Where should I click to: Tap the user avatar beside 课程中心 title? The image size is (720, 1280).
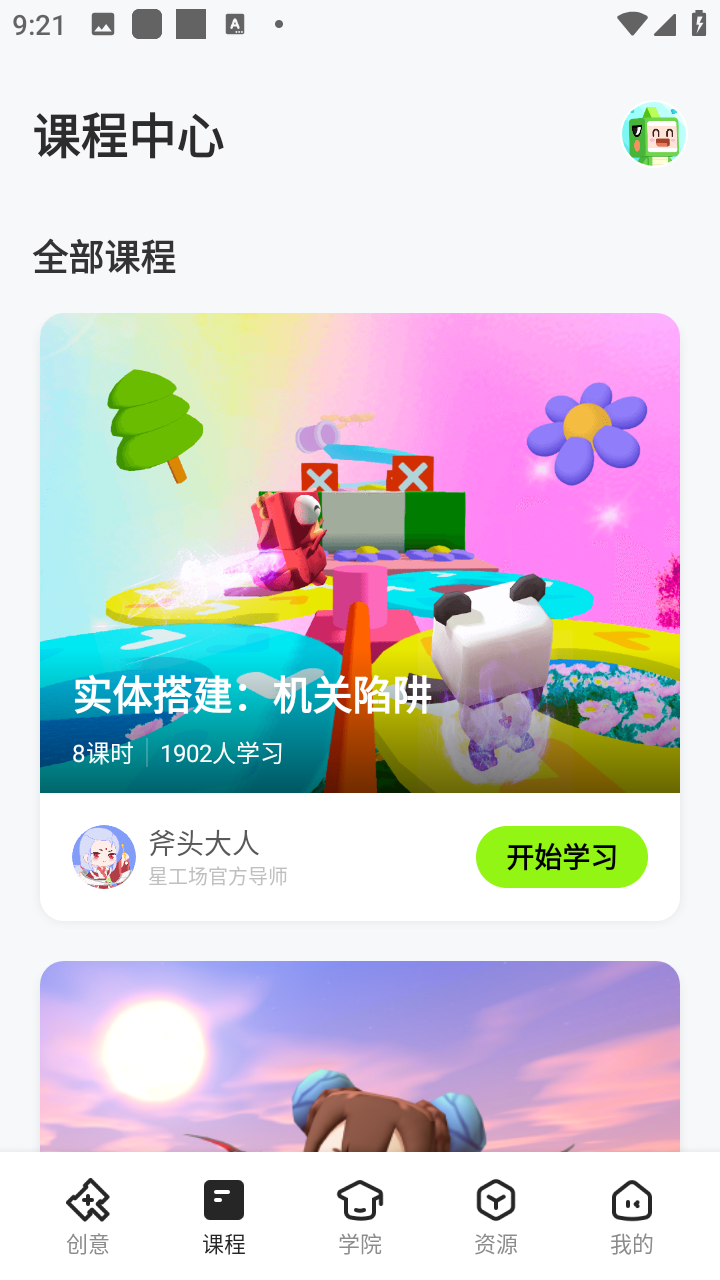[x=653, y=133]
